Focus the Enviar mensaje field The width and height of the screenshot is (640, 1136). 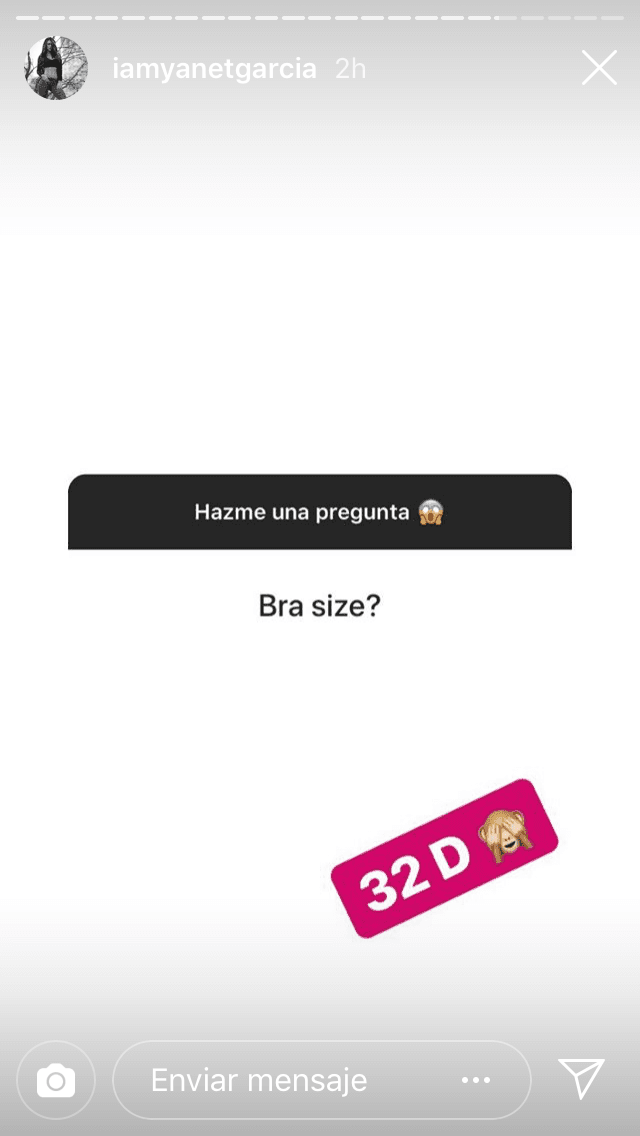point(280,1080)
